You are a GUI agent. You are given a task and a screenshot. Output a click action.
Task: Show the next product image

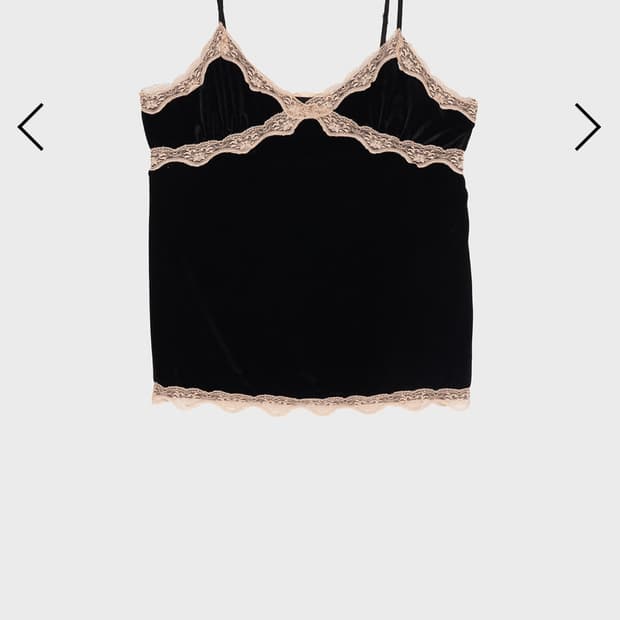point(587,127)
